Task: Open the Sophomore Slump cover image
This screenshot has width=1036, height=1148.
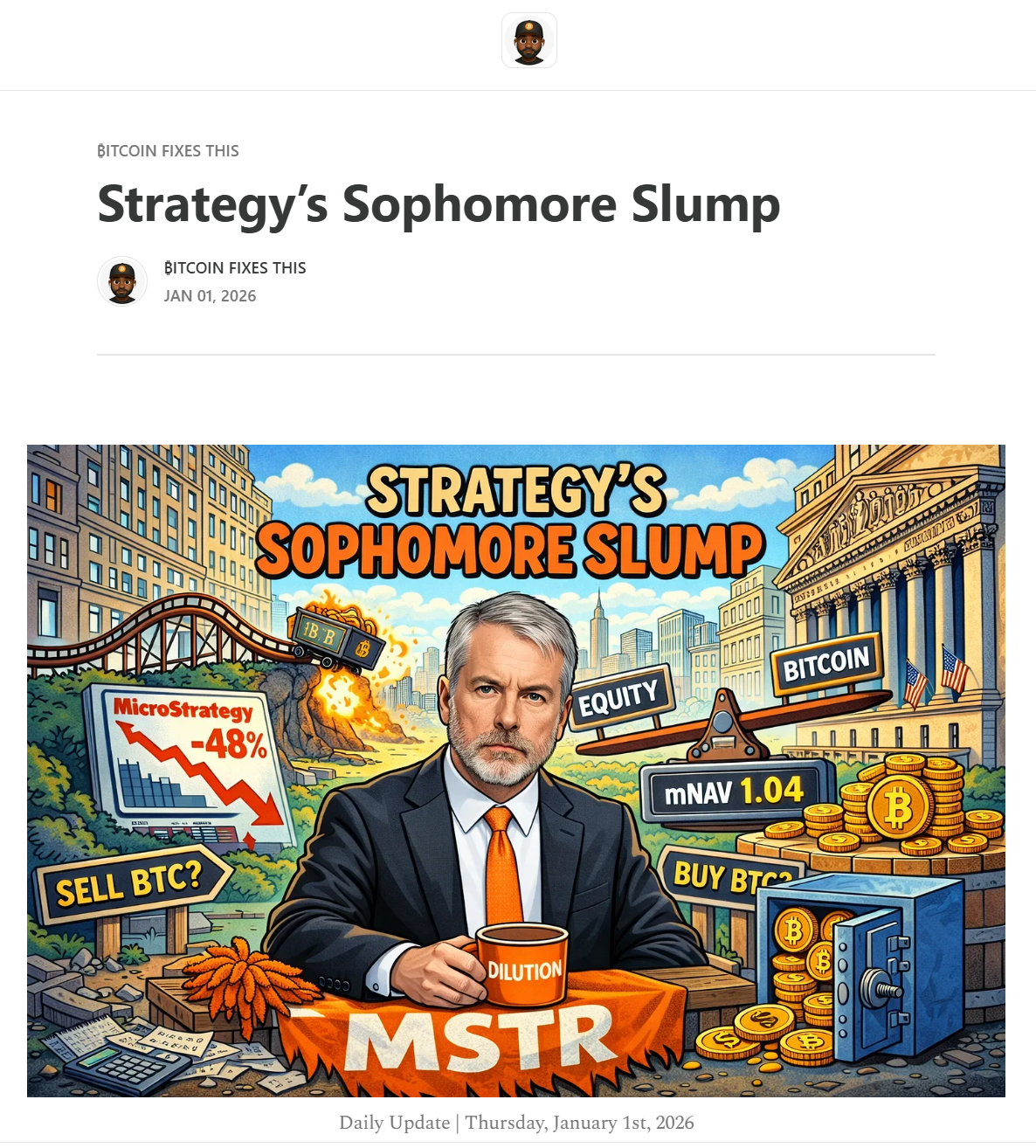Action: [x=515, y=769]
